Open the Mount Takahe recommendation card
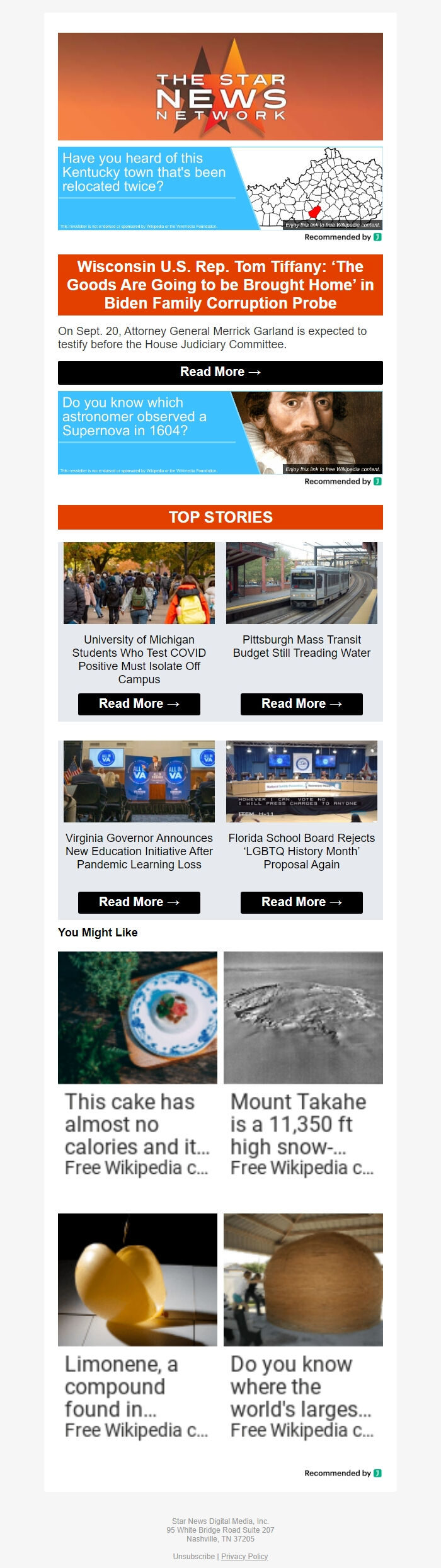 [303, 1064]
